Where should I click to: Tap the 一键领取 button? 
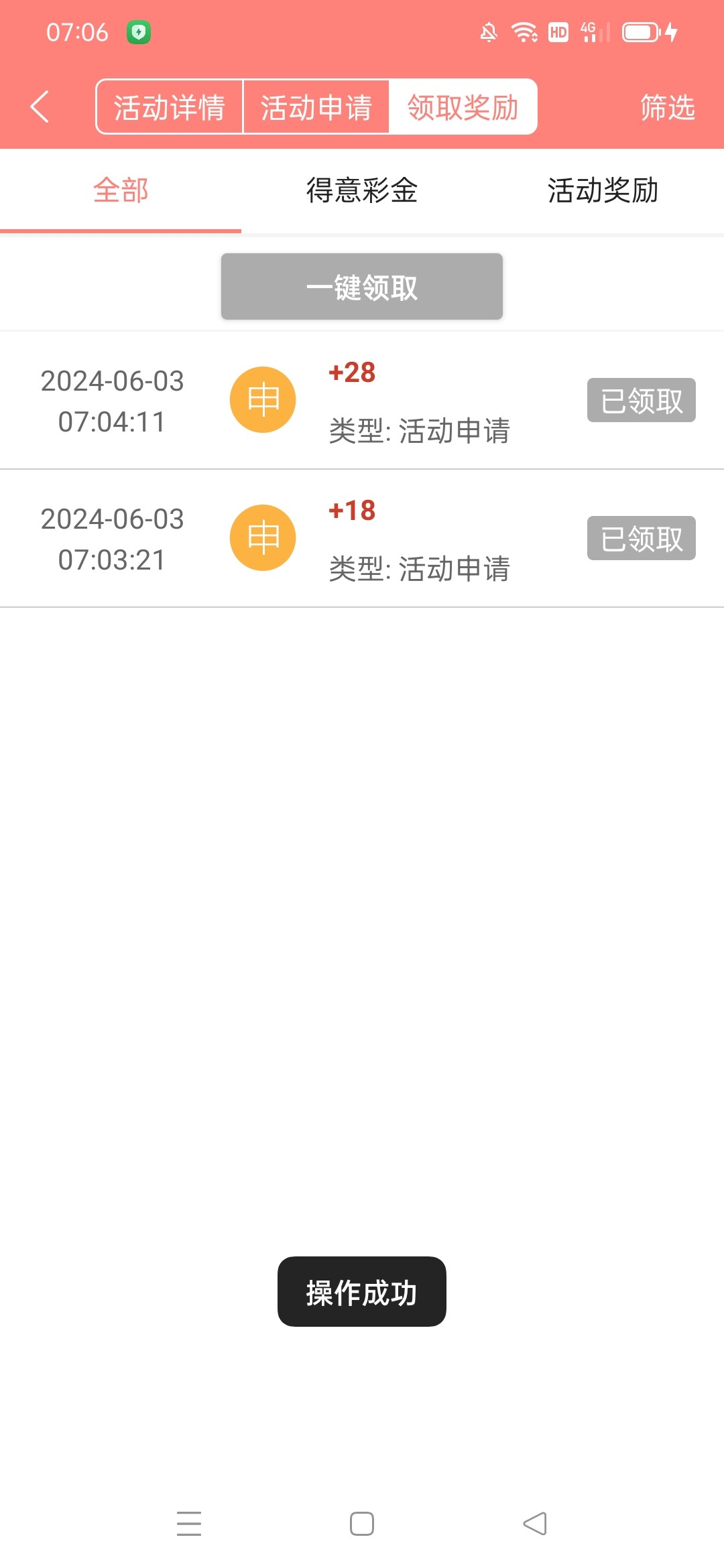click(362, 287)
